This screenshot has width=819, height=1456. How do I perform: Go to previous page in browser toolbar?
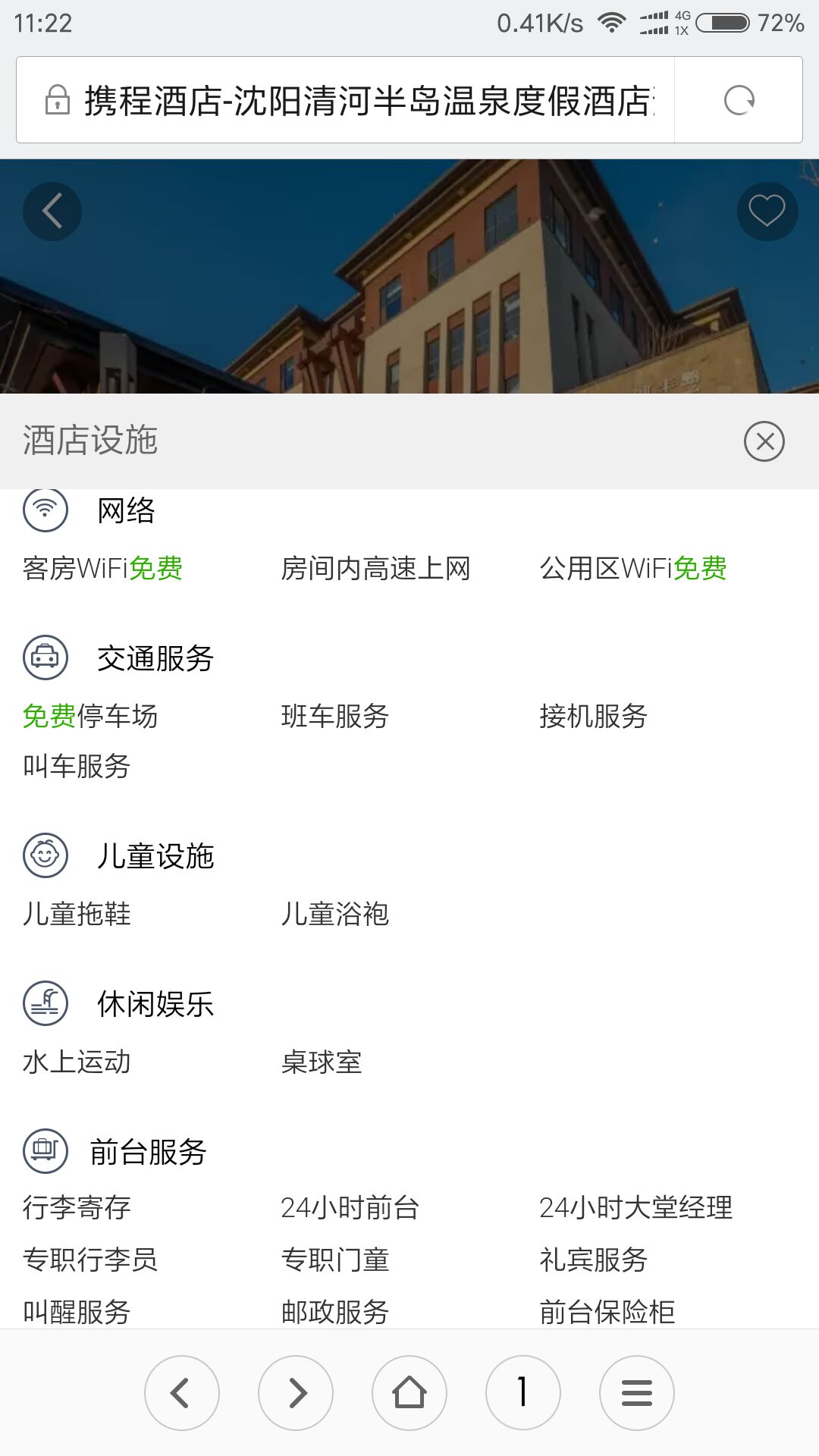[x=182, y=1393]
